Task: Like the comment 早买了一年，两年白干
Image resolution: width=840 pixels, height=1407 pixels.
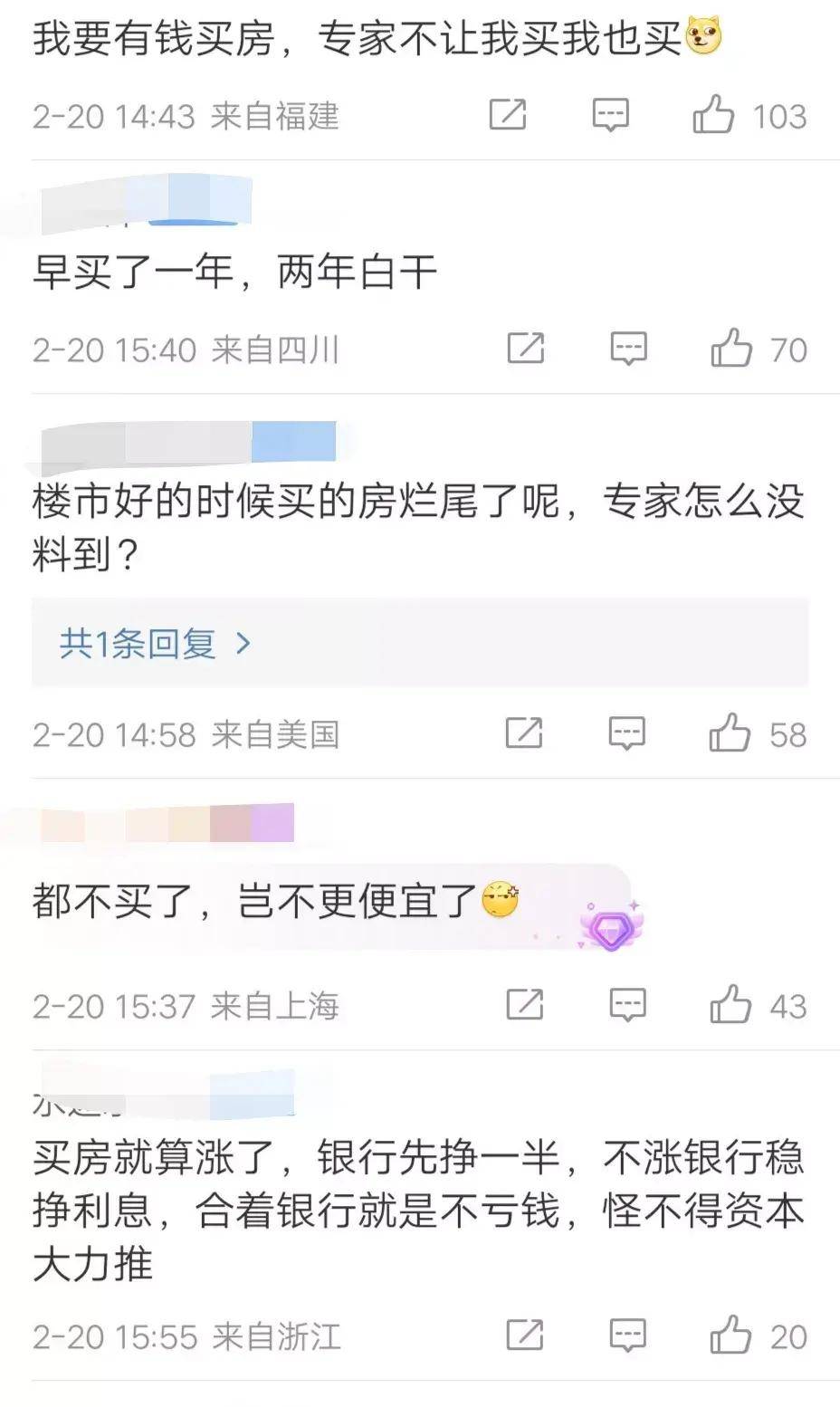Action: pos(730,349)
